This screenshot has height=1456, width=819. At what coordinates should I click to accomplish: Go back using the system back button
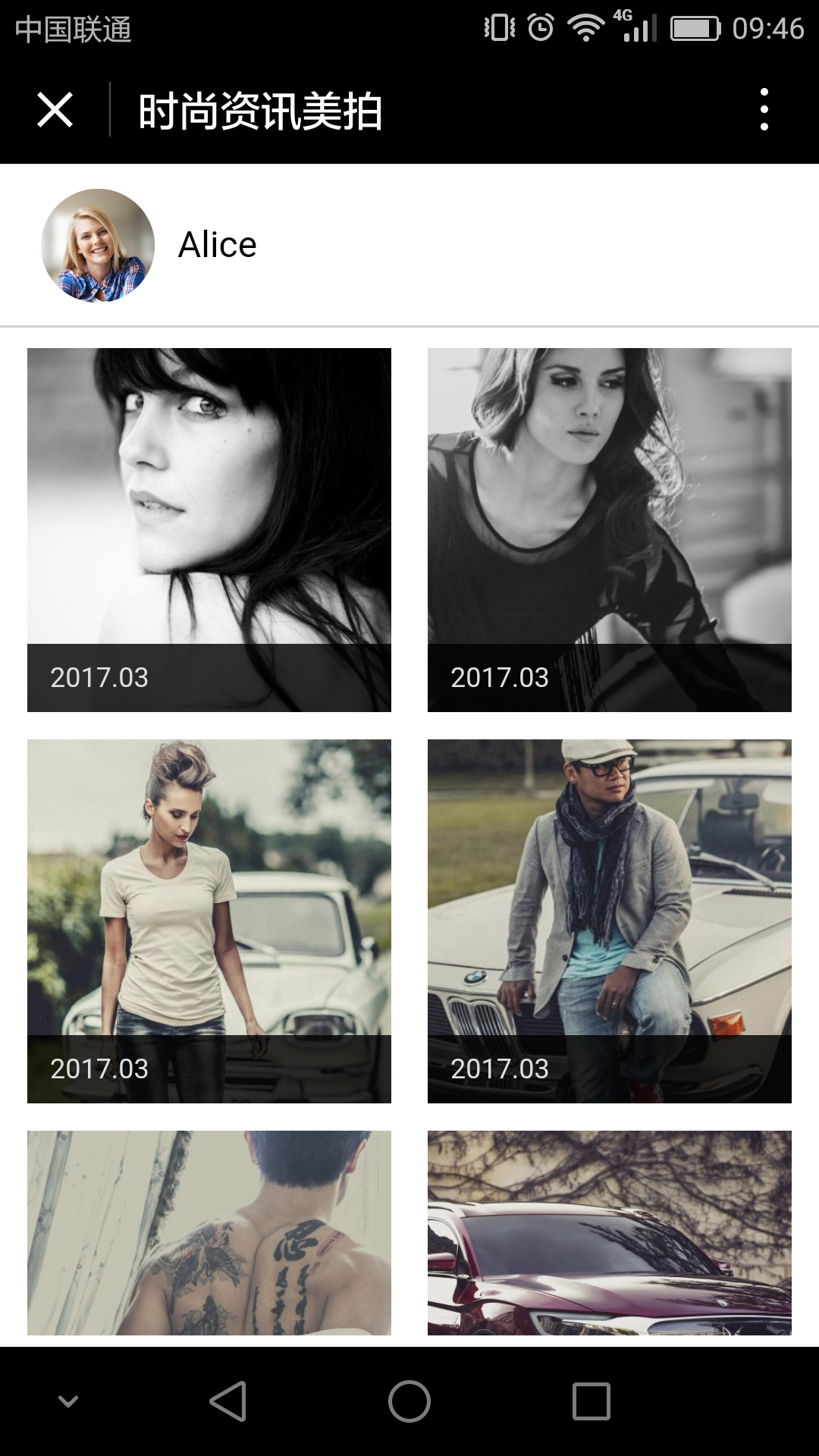(x=227, y=1401)
